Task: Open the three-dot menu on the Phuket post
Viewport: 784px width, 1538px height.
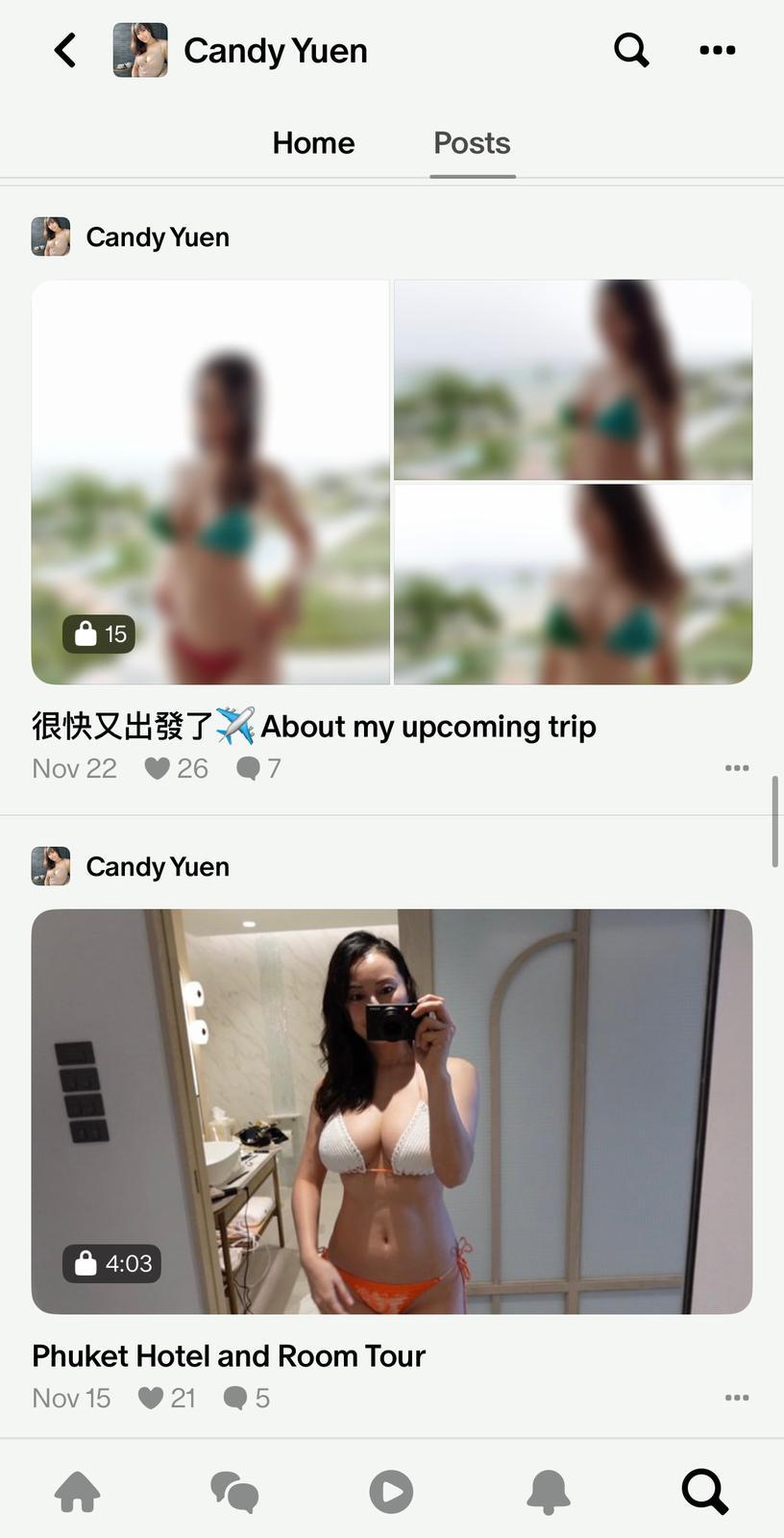Action: pos(737,1397)
